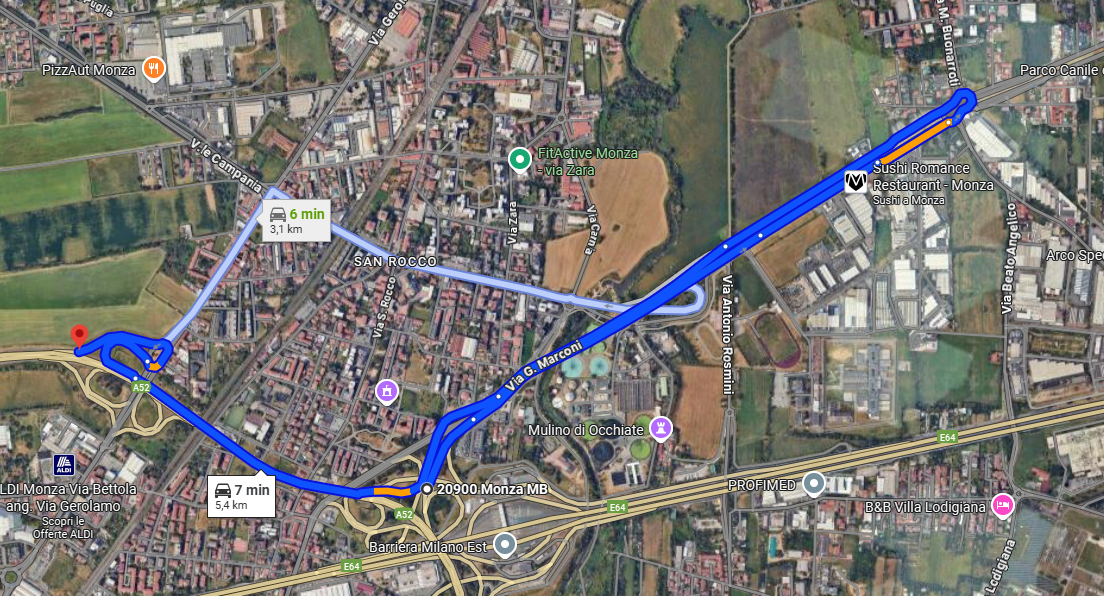Screen dimensions: 1104x596
Task: Open ALDI Monza Via Bettola store marker
Action: tap(62, 466)
